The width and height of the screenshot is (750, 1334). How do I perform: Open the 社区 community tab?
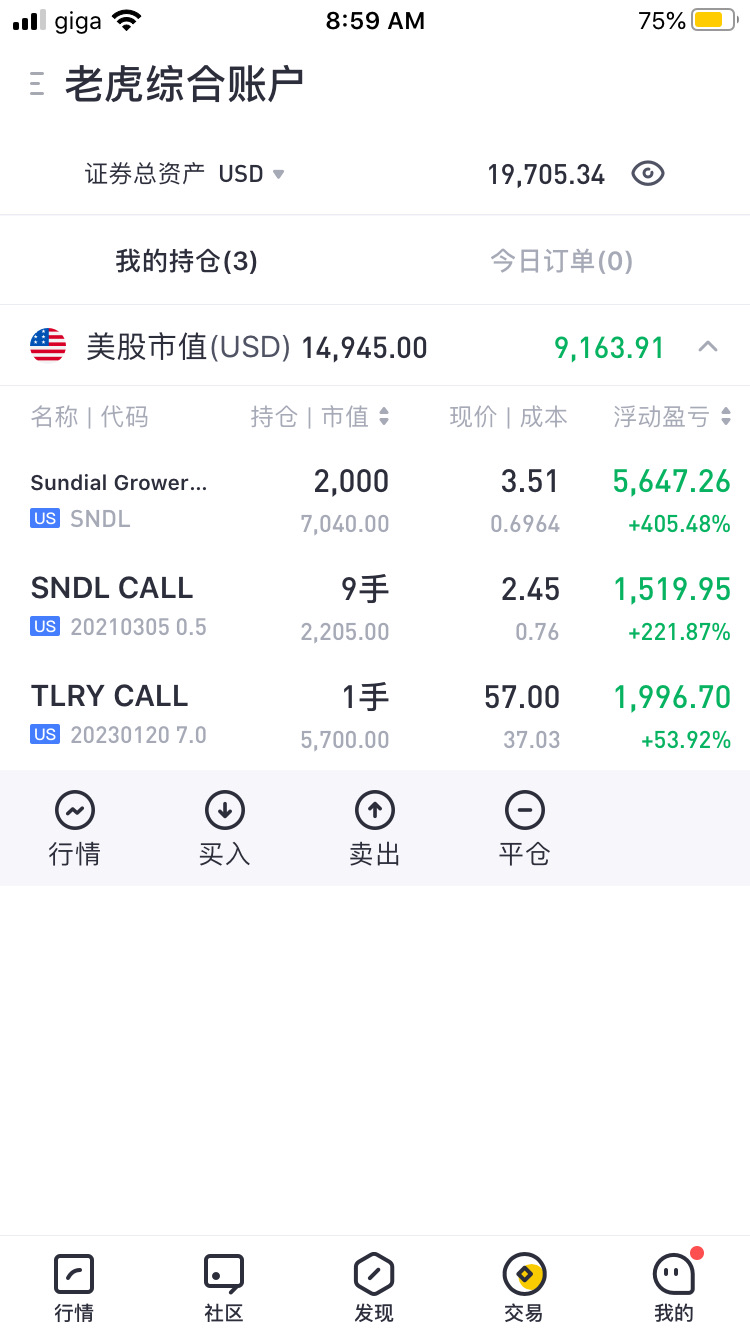(x=224, y=1288)
